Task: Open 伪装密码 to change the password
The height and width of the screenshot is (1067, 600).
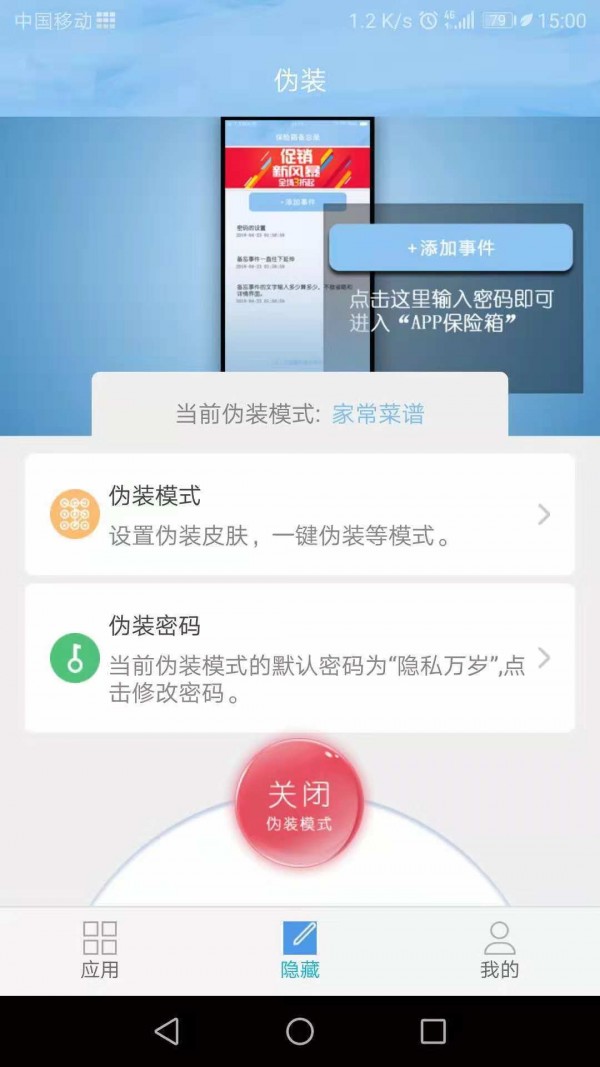Action: click(300, 657)
